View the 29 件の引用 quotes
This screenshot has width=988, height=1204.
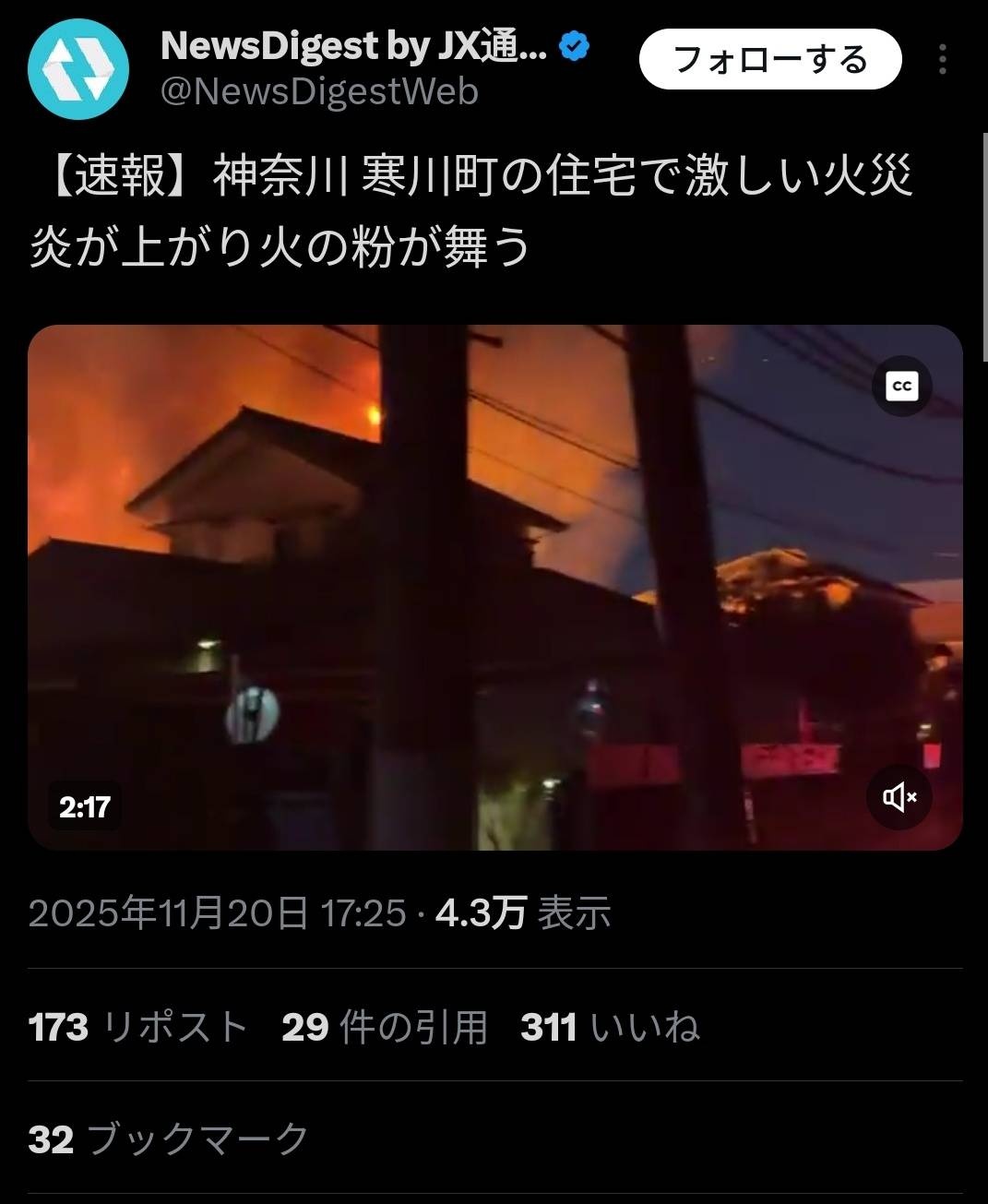tap(384, 1027)
